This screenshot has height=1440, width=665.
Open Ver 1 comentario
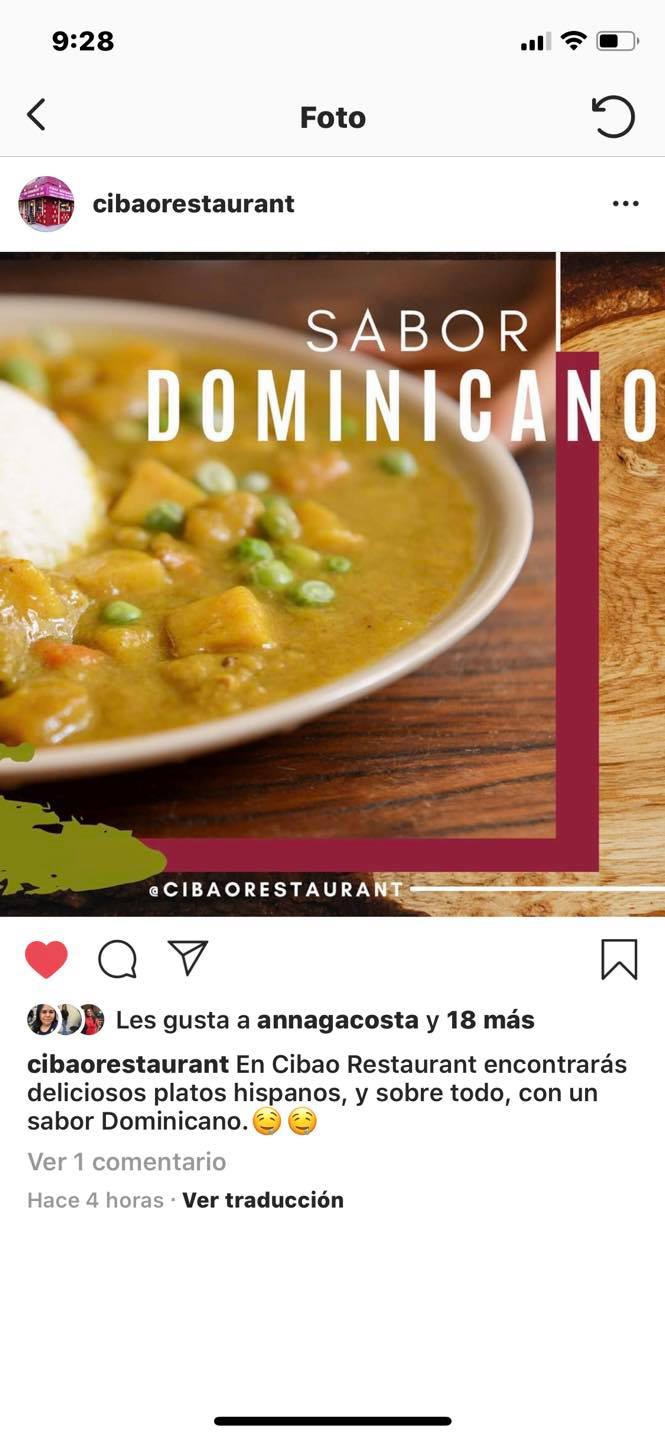point(127,1162)
